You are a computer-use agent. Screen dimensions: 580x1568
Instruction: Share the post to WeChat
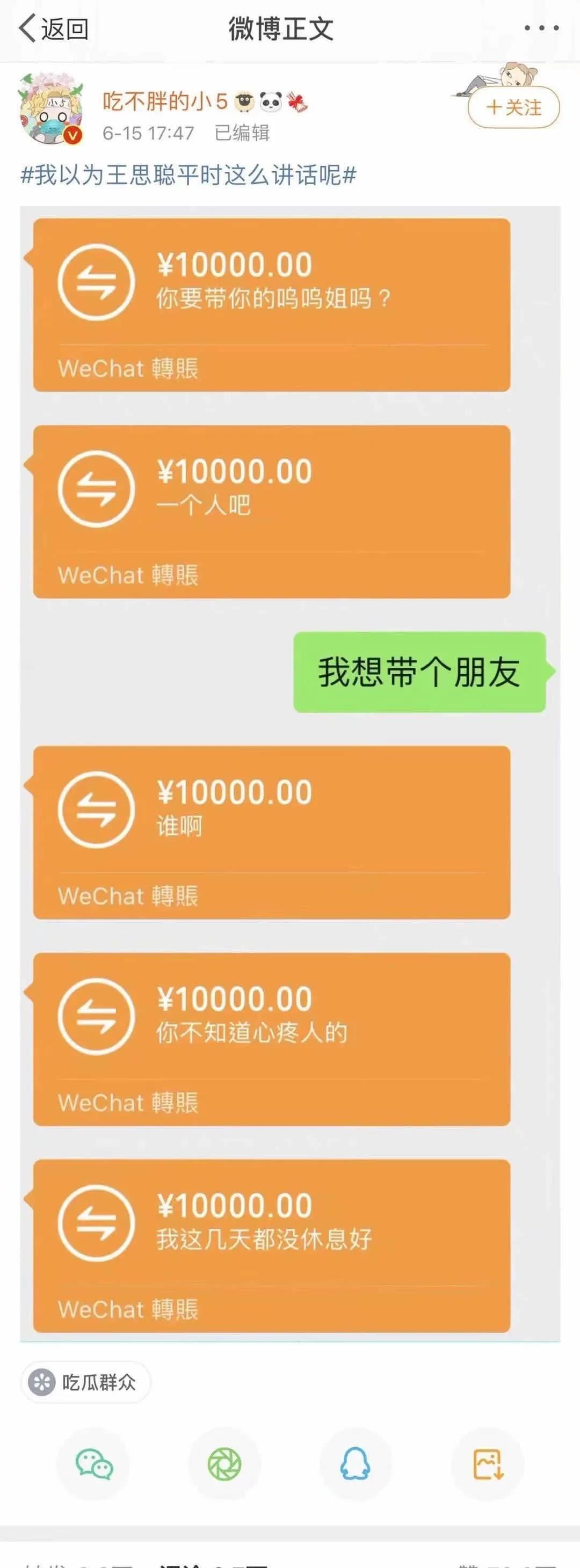94,1464
